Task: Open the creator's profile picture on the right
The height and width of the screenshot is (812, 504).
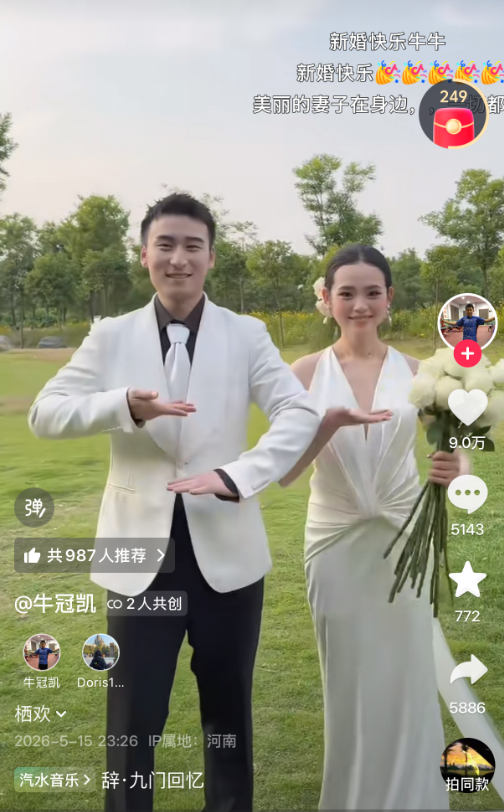Action: (467, 323)
